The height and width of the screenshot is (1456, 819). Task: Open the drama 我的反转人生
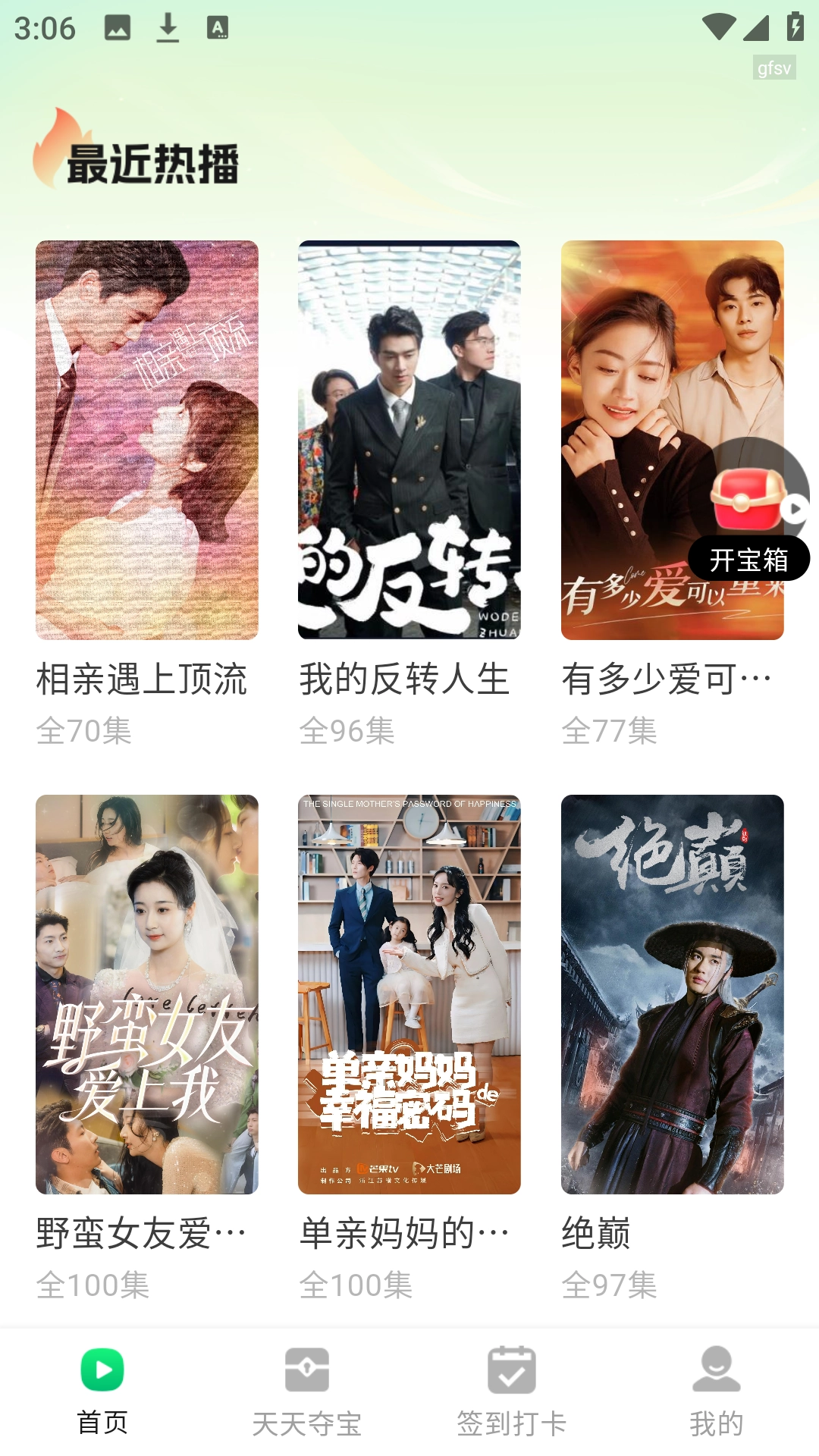click(x=409, y=440)
